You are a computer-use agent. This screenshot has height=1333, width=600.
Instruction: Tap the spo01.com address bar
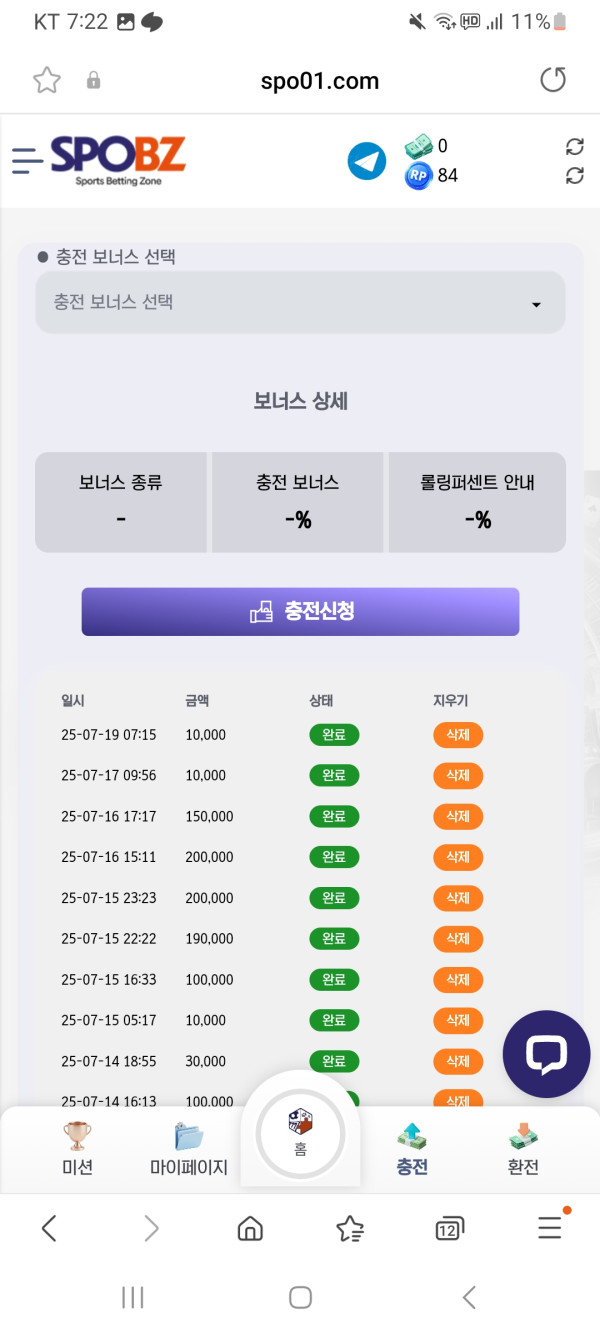(320, 81)
